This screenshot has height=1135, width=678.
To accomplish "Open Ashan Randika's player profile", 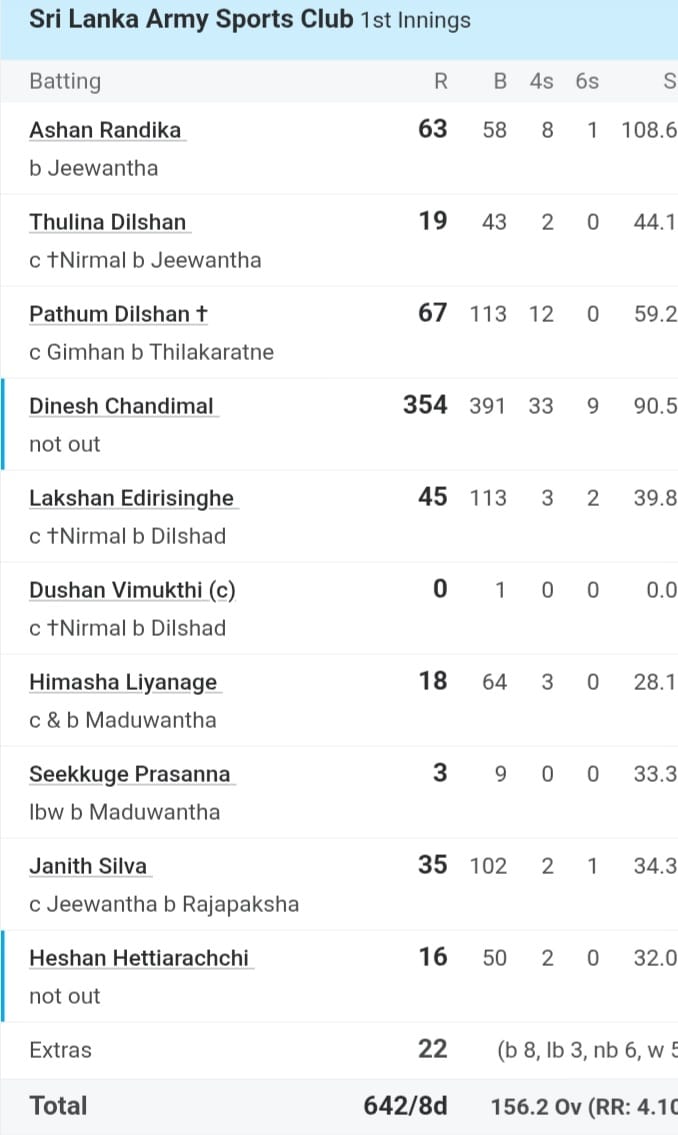I will pos(105,130).
